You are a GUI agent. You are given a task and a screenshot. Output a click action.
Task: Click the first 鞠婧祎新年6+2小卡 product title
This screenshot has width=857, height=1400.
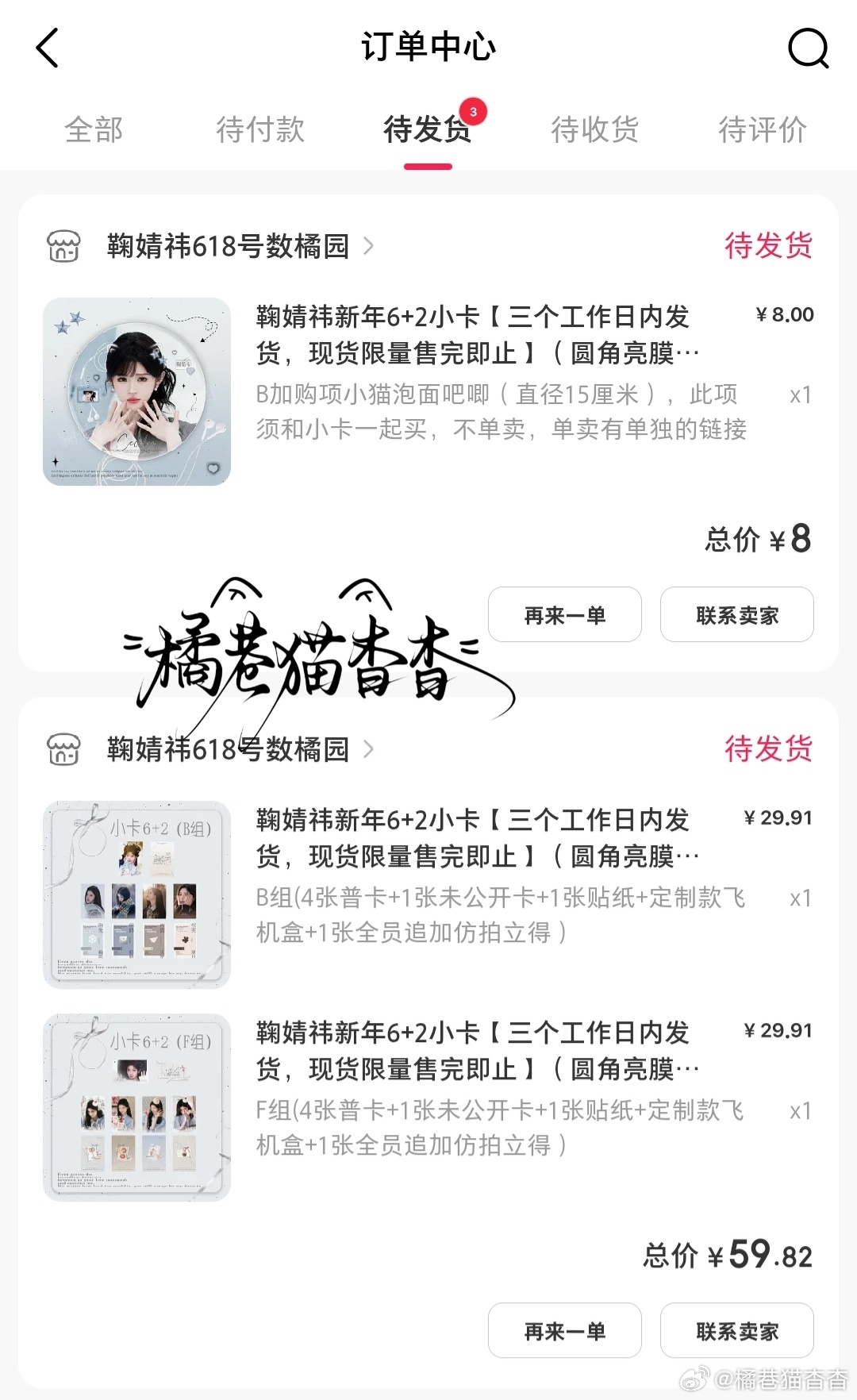(x=475, y=333)
